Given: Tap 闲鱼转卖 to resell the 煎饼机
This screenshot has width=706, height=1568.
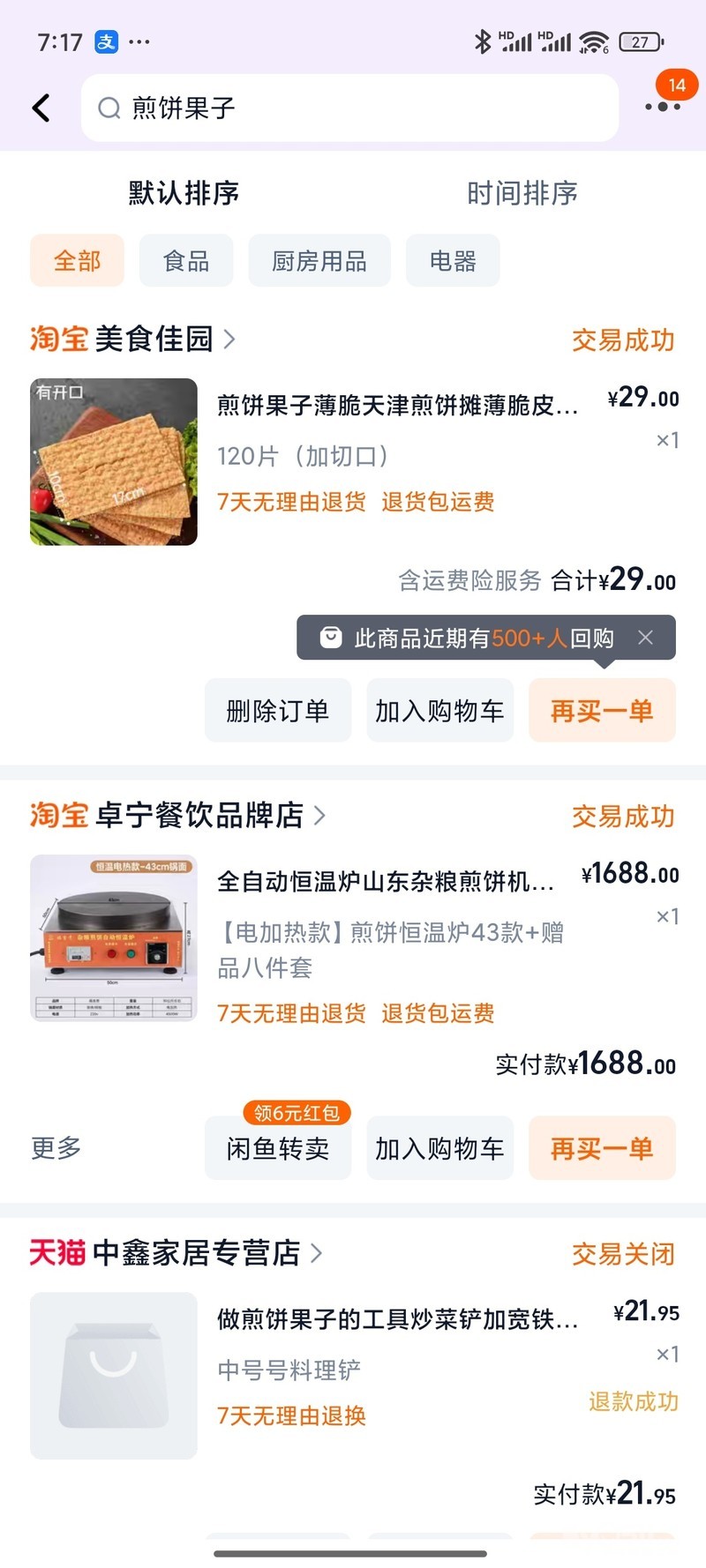Looking at the screenshot, I should coord(278,1148).
